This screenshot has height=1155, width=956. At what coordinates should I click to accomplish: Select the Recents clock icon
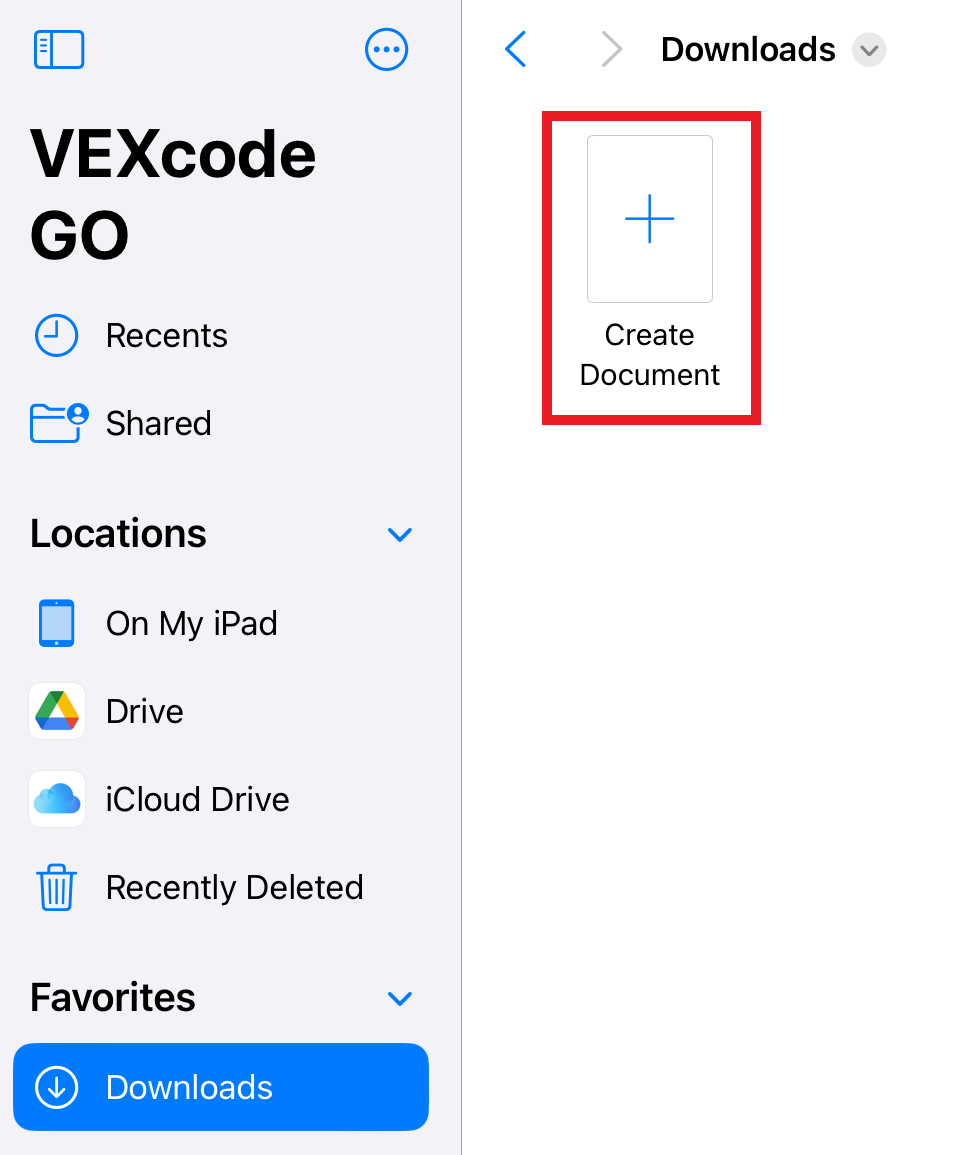tap(57, 336)
